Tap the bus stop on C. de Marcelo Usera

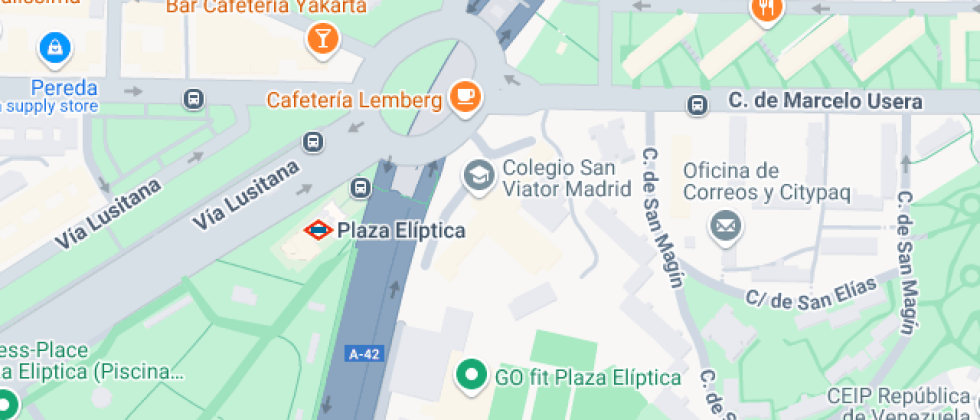point(698,104)
